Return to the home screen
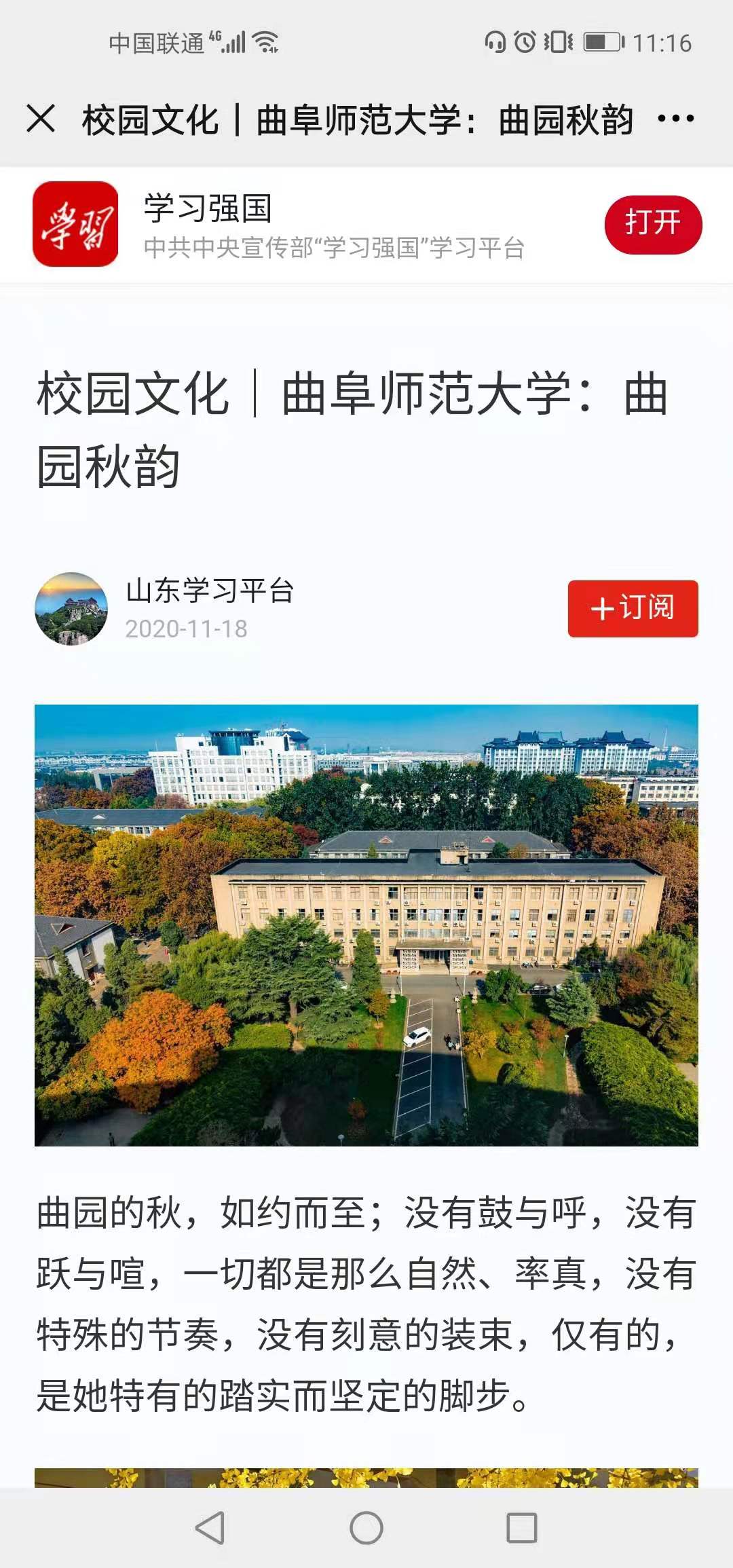Viewport: 733px width, 1568px height. coord(366,1528)
